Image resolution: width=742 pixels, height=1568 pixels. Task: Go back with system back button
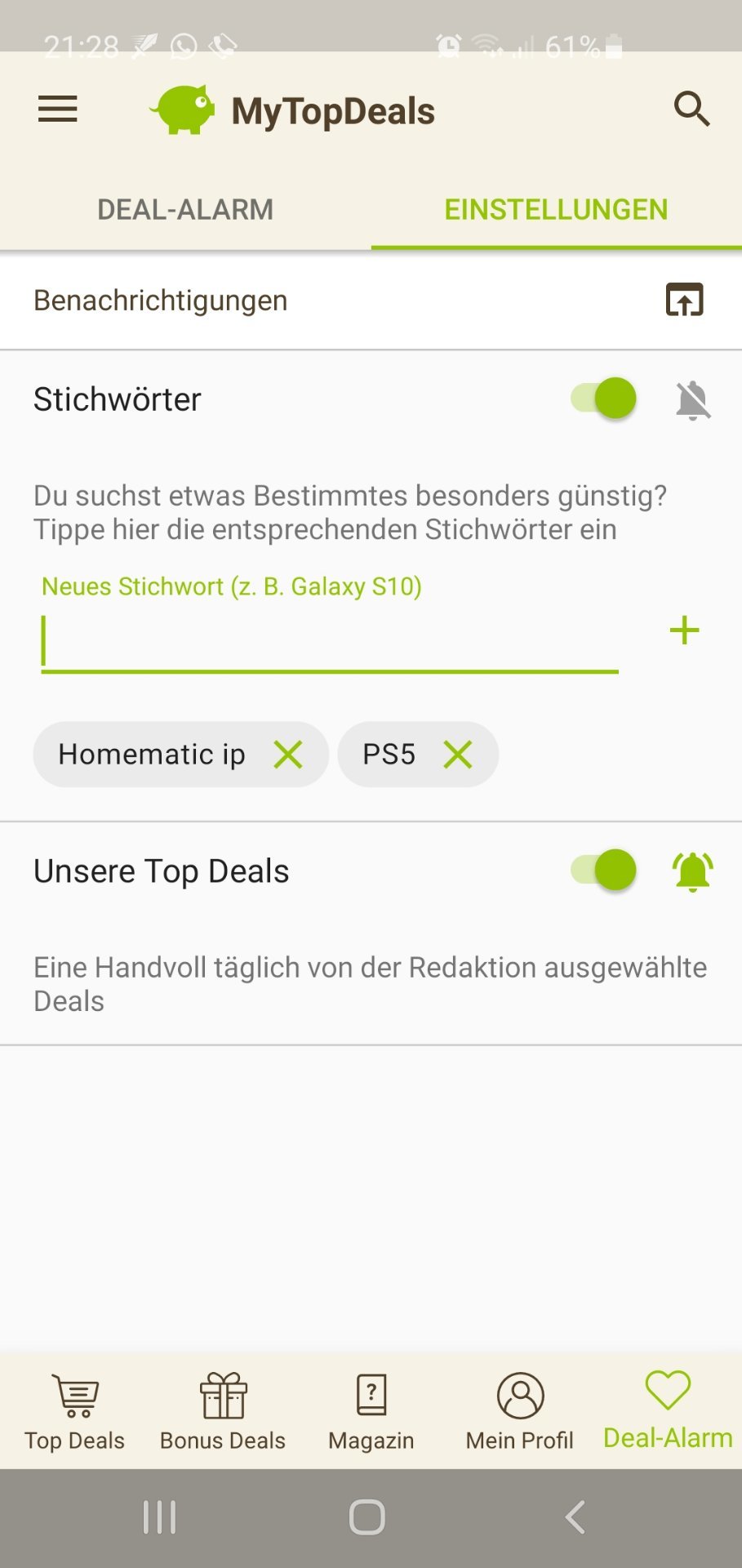[x=575, y=1517]
